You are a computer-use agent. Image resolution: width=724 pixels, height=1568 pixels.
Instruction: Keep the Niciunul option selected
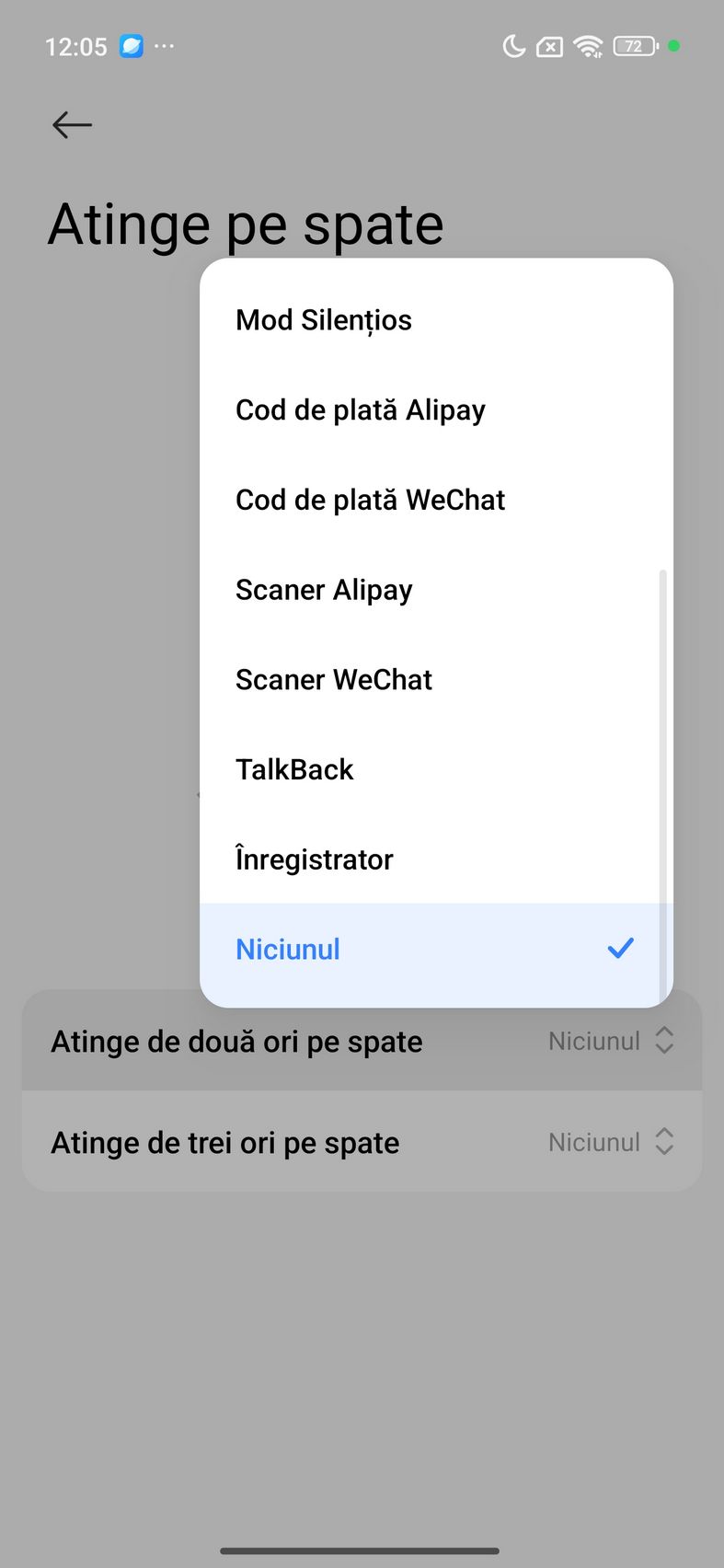288,950
